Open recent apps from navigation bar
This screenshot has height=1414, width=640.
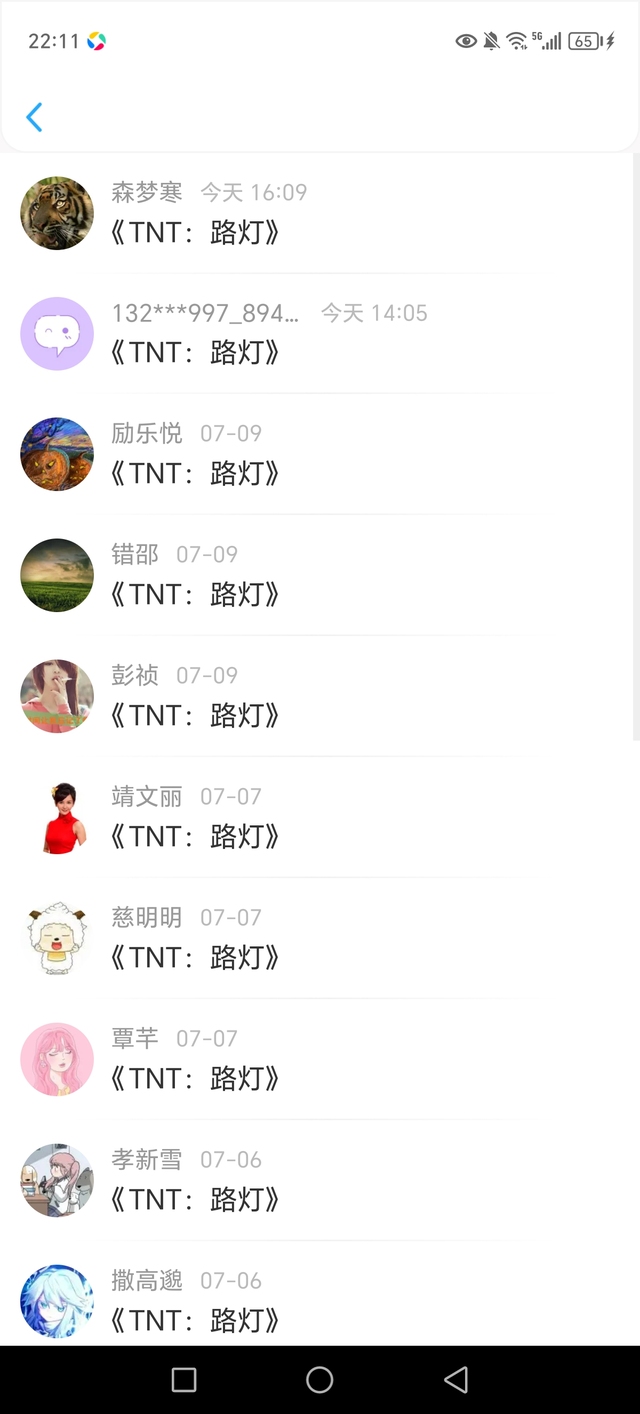tap(184, 1380)
